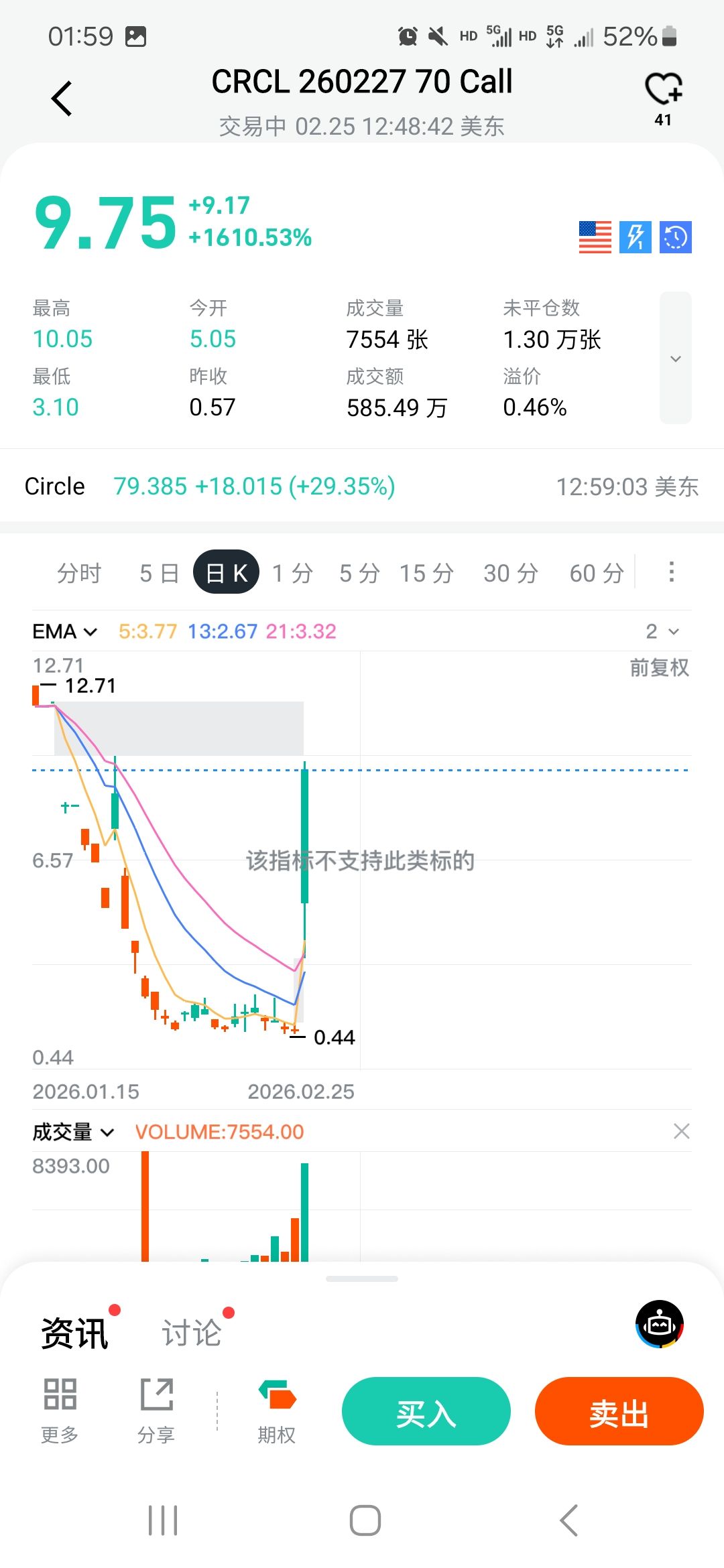Open the Circle underlying stock quote

tap(209, 486)
